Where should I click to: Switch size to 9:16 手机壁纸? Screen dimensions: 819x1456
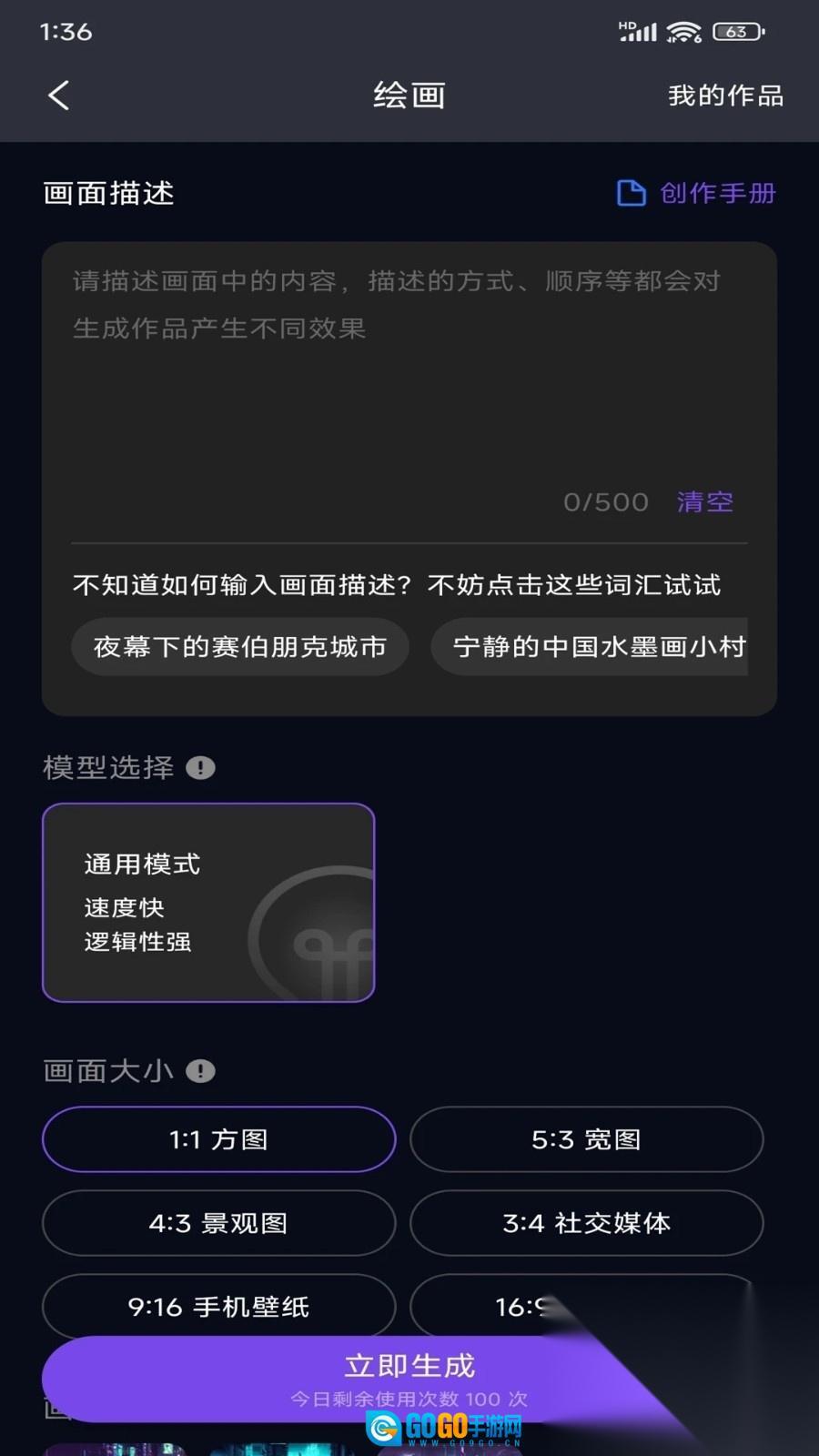(x=219, y=1307)
